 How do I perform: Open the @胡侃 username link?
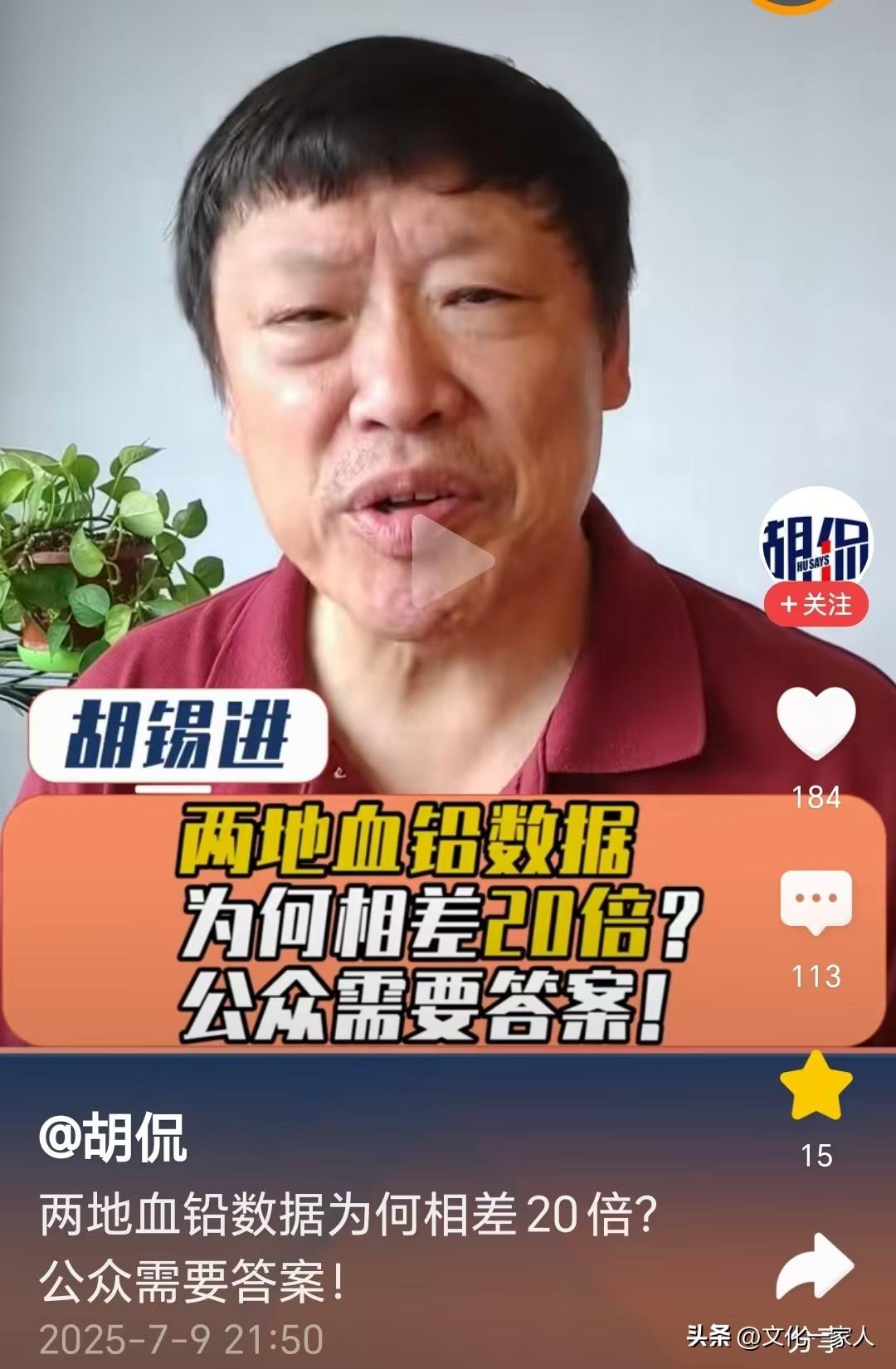coord(113,1138)
